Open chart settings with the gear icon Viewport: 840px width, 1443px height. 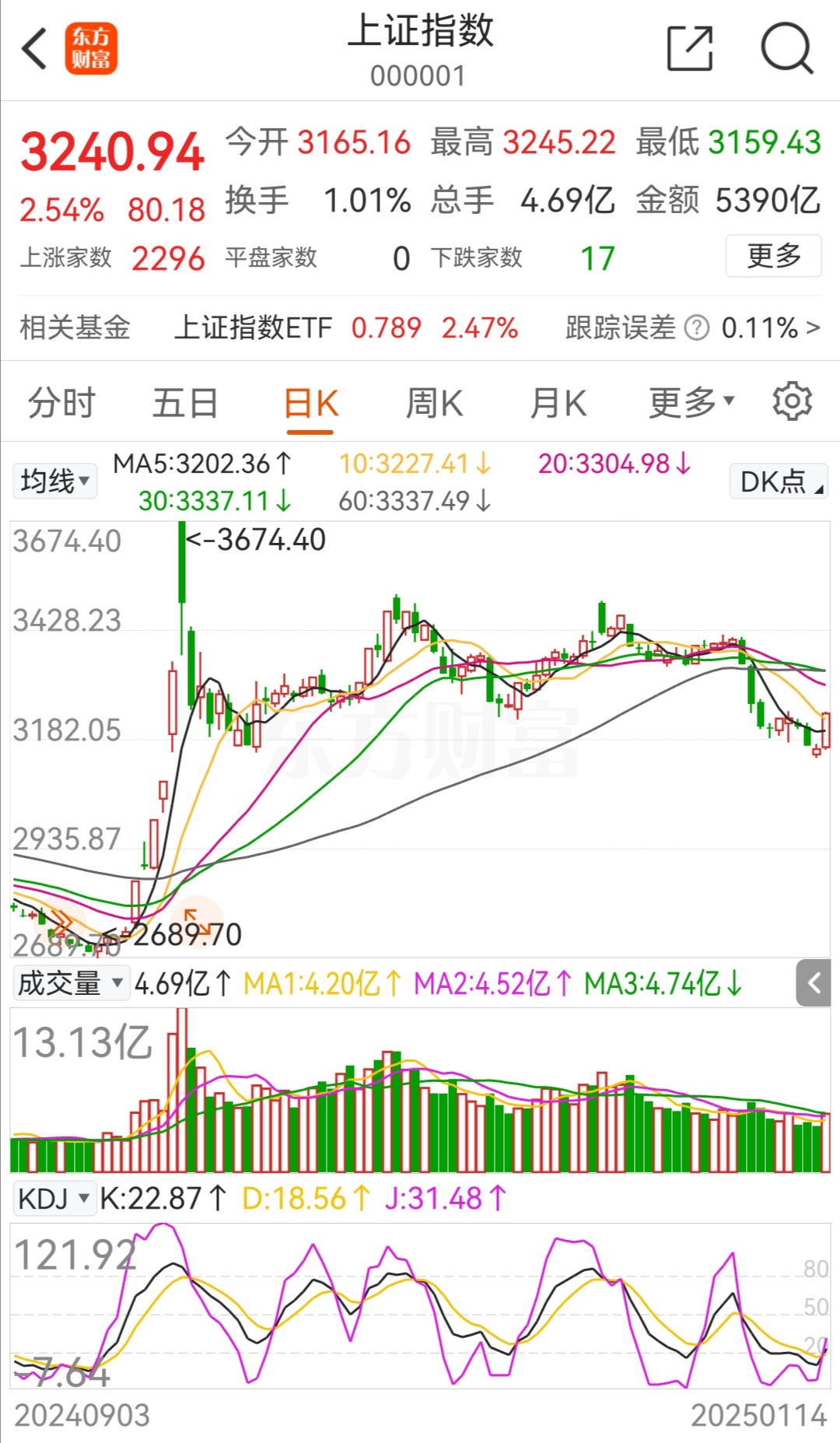coord(793,401)
